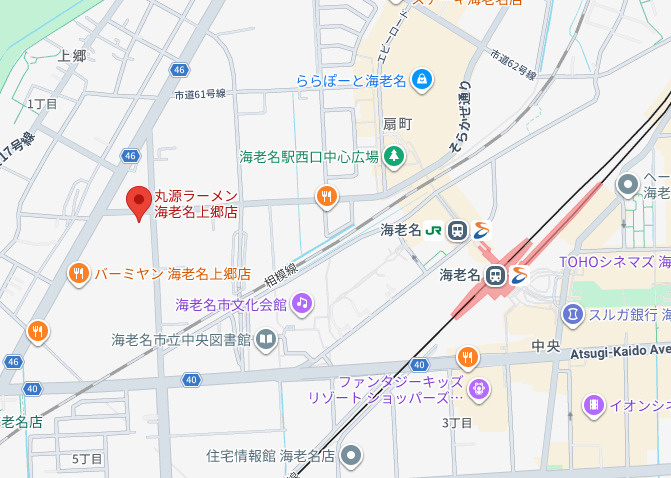
Task: Tap the 海老名市立中央図書館 library marker
Action: pos(266,340)
